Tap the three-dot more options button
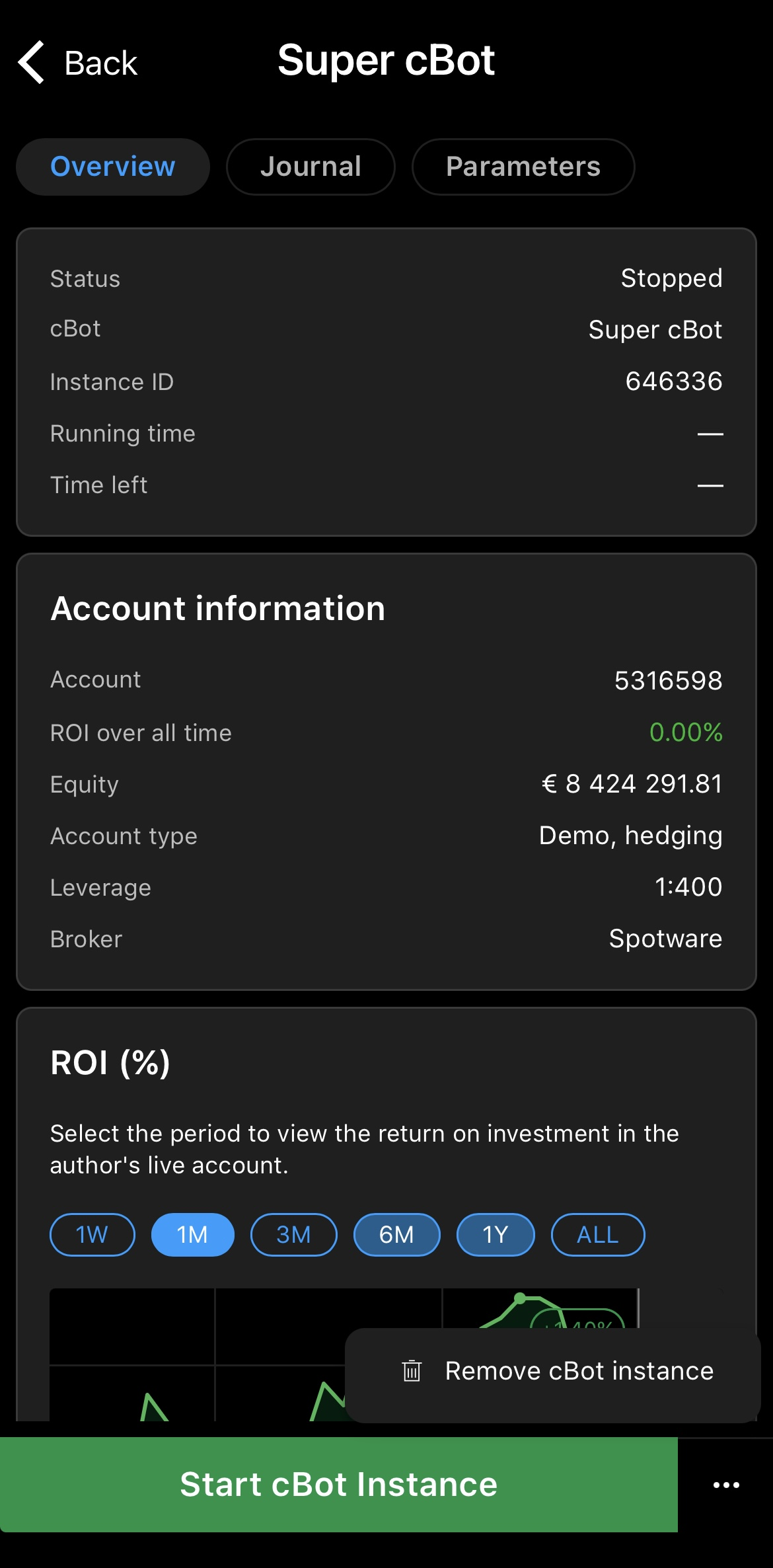This screenshot has width=773, height=1568. [725, 1485]
